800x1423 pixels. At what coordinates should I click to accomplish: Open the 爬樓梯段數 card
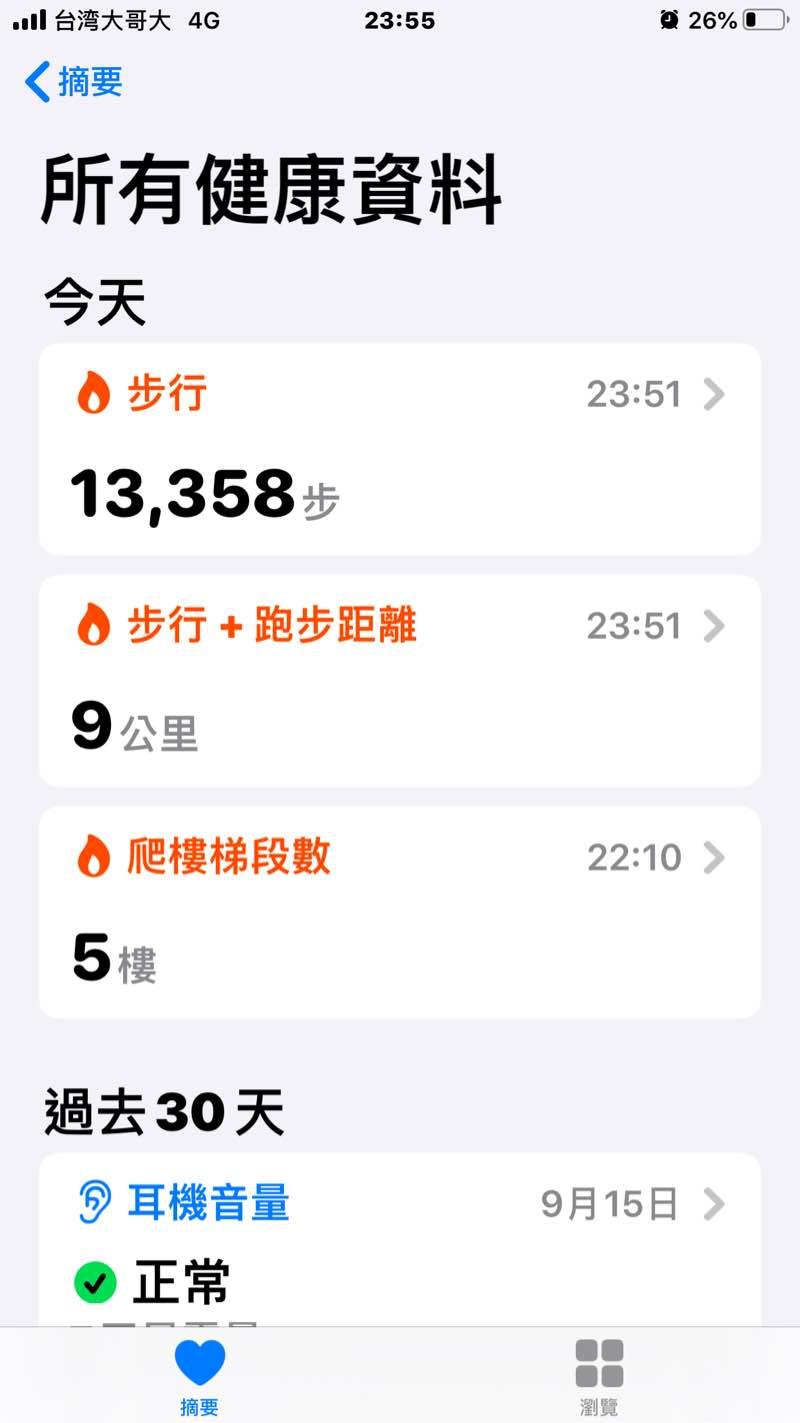point(399,912)
